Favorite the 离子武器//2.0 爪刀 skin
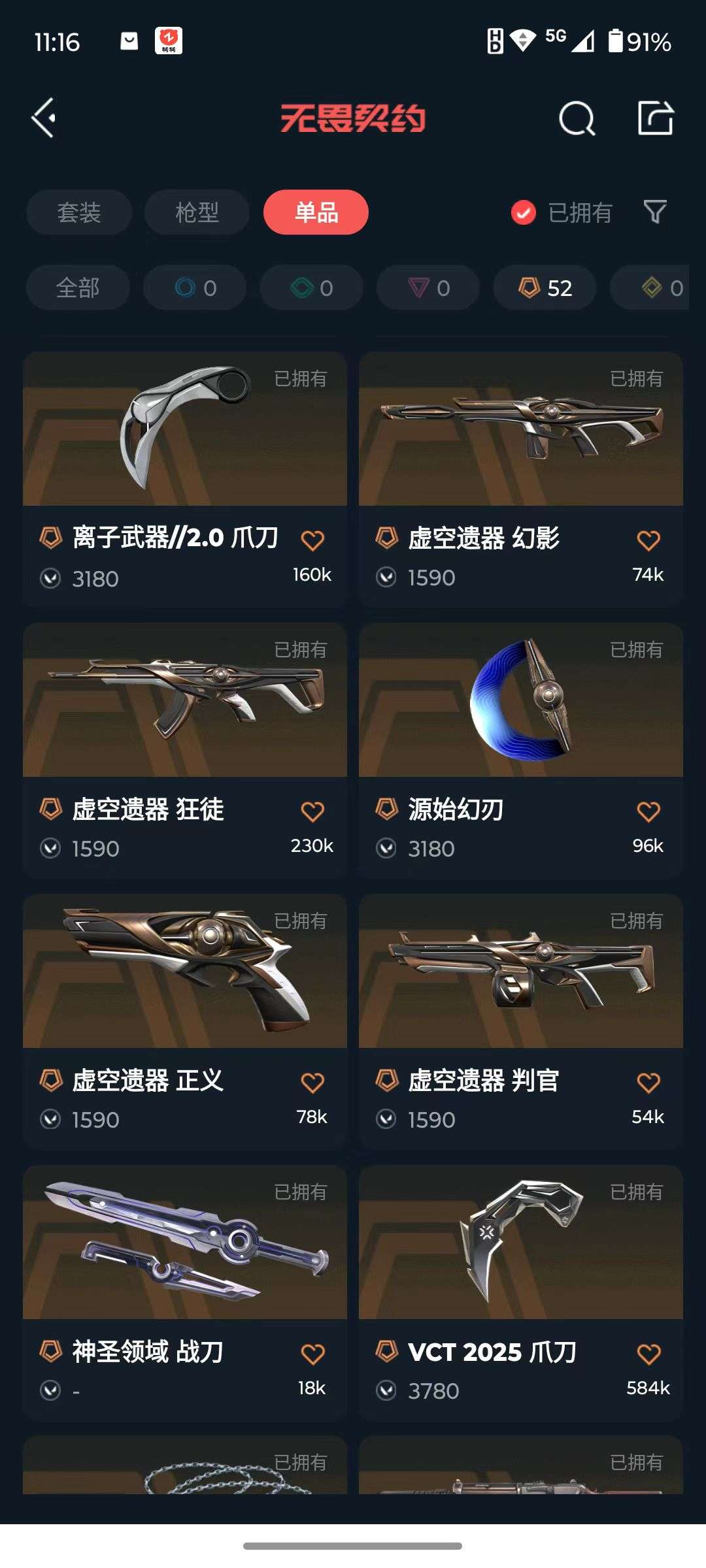 pos(312,539)
